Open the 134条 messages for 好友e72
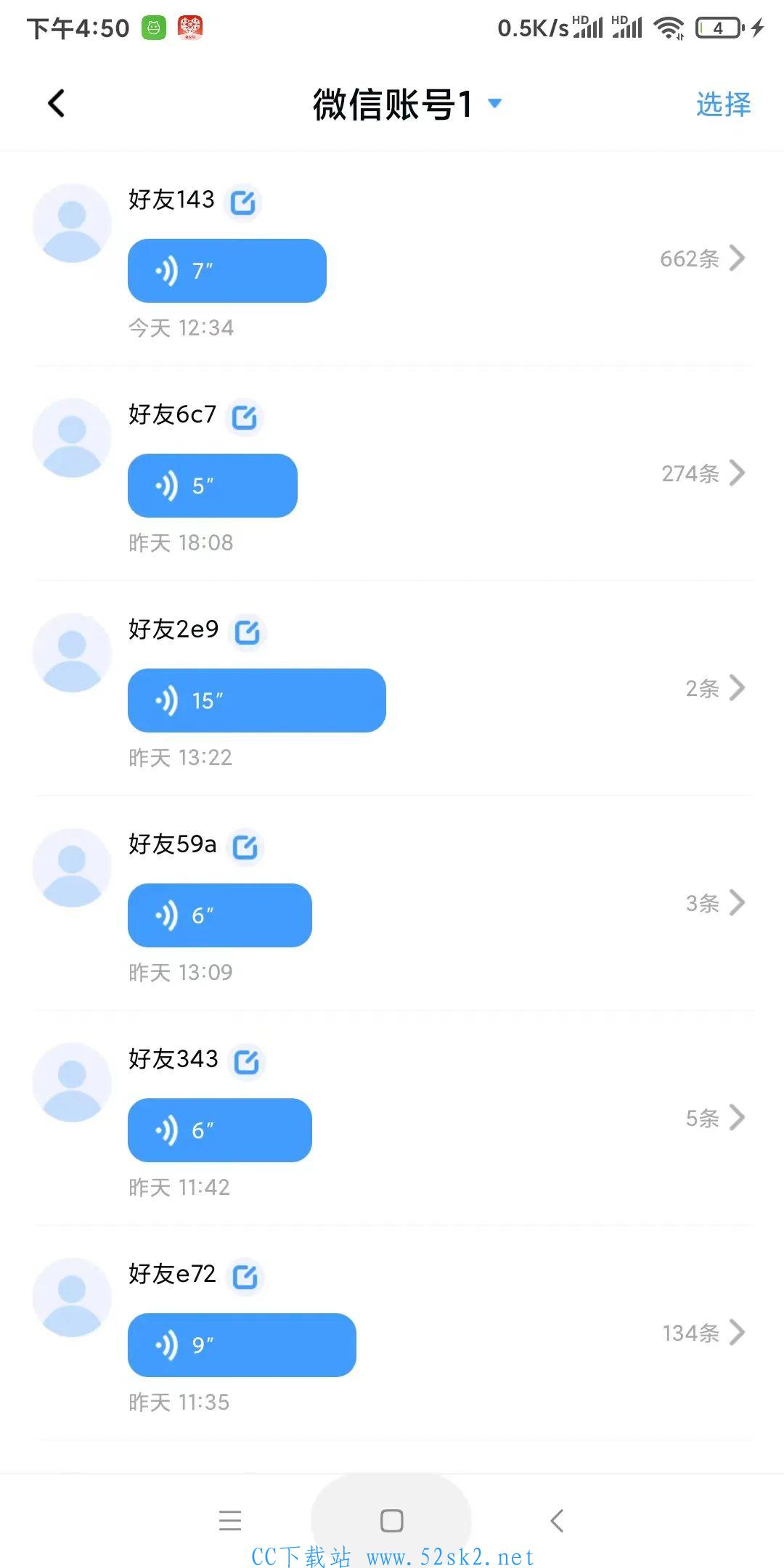The width and height of the screenshot is (784, 1568). (703, 1332)
